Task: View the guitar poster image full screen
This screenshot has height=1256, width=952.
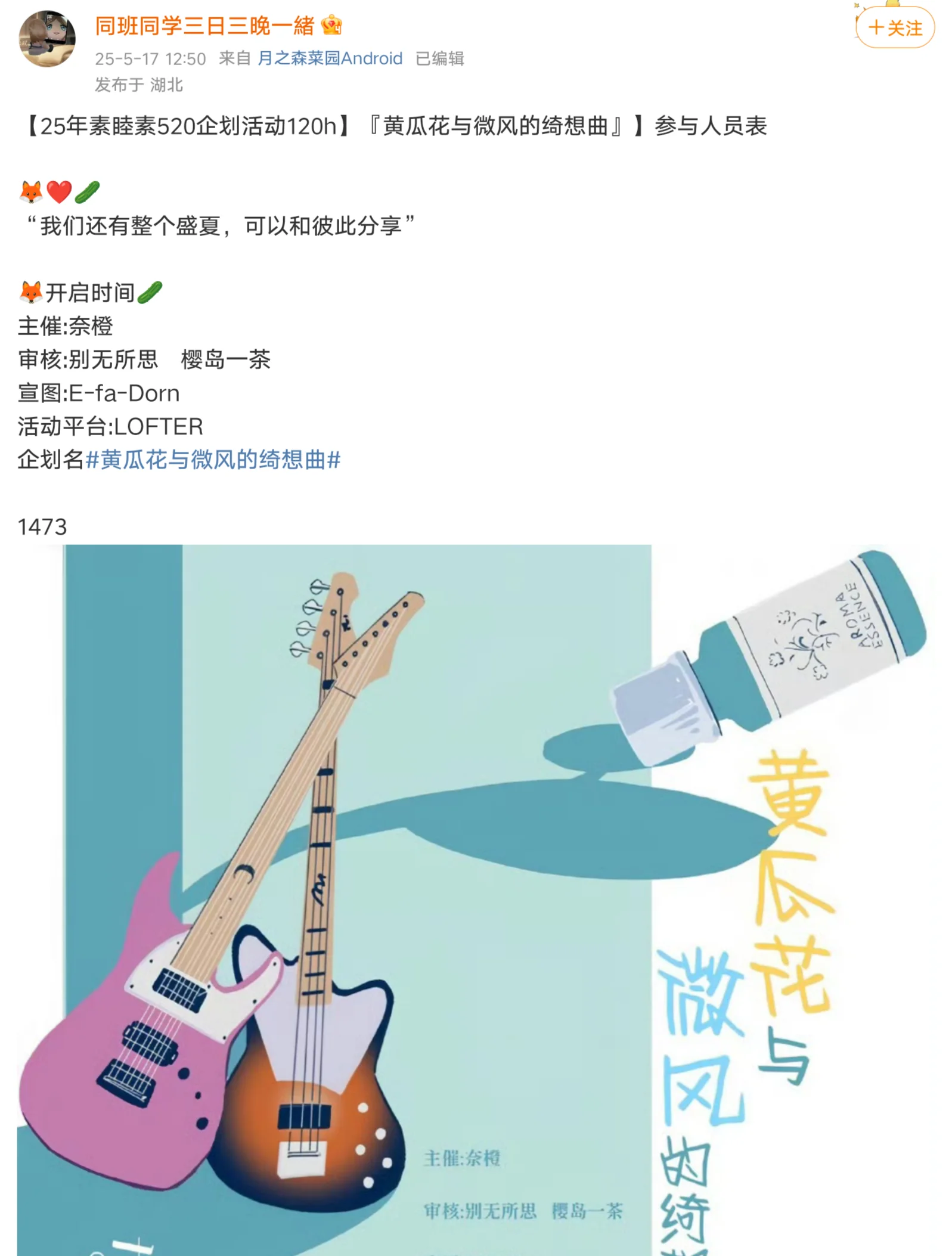Action: tap(476, 894)
